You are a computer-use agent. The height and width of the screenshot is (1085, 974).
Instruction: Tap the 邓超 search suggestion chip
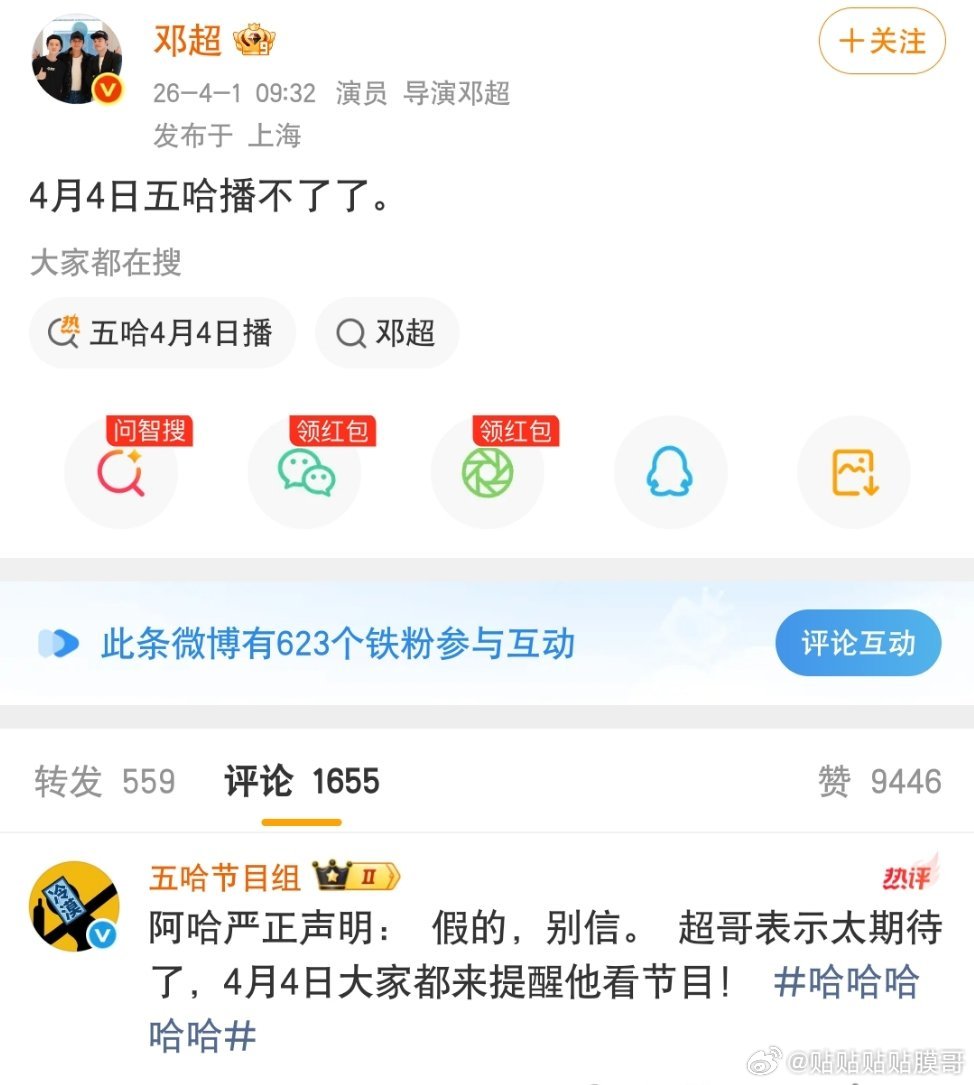point(387,332)
